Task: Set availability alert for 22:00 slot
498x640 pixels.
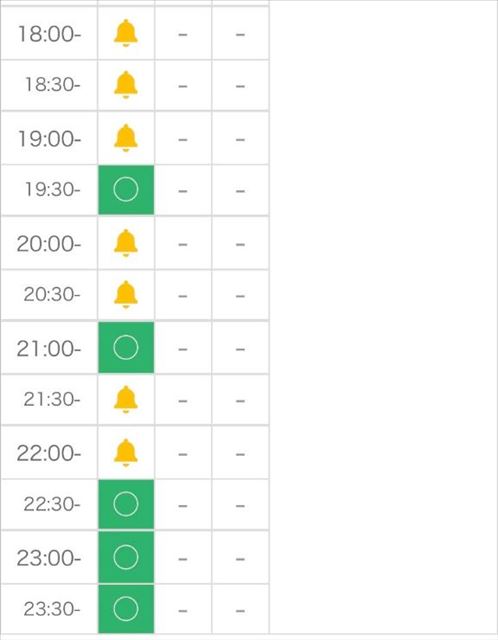Action: [x=126, y=453]
